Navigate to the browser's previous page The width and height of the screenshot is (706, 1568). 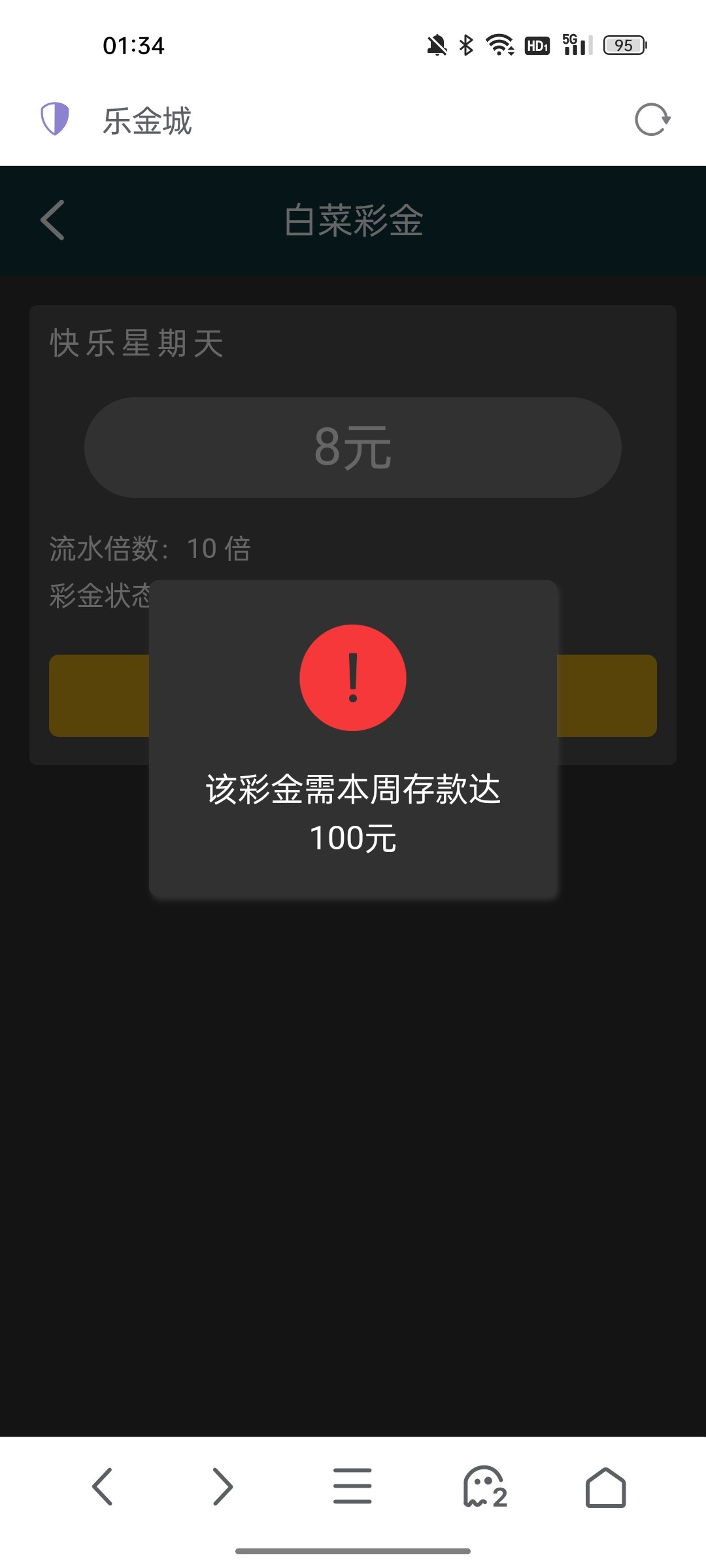pos(103,1487)
